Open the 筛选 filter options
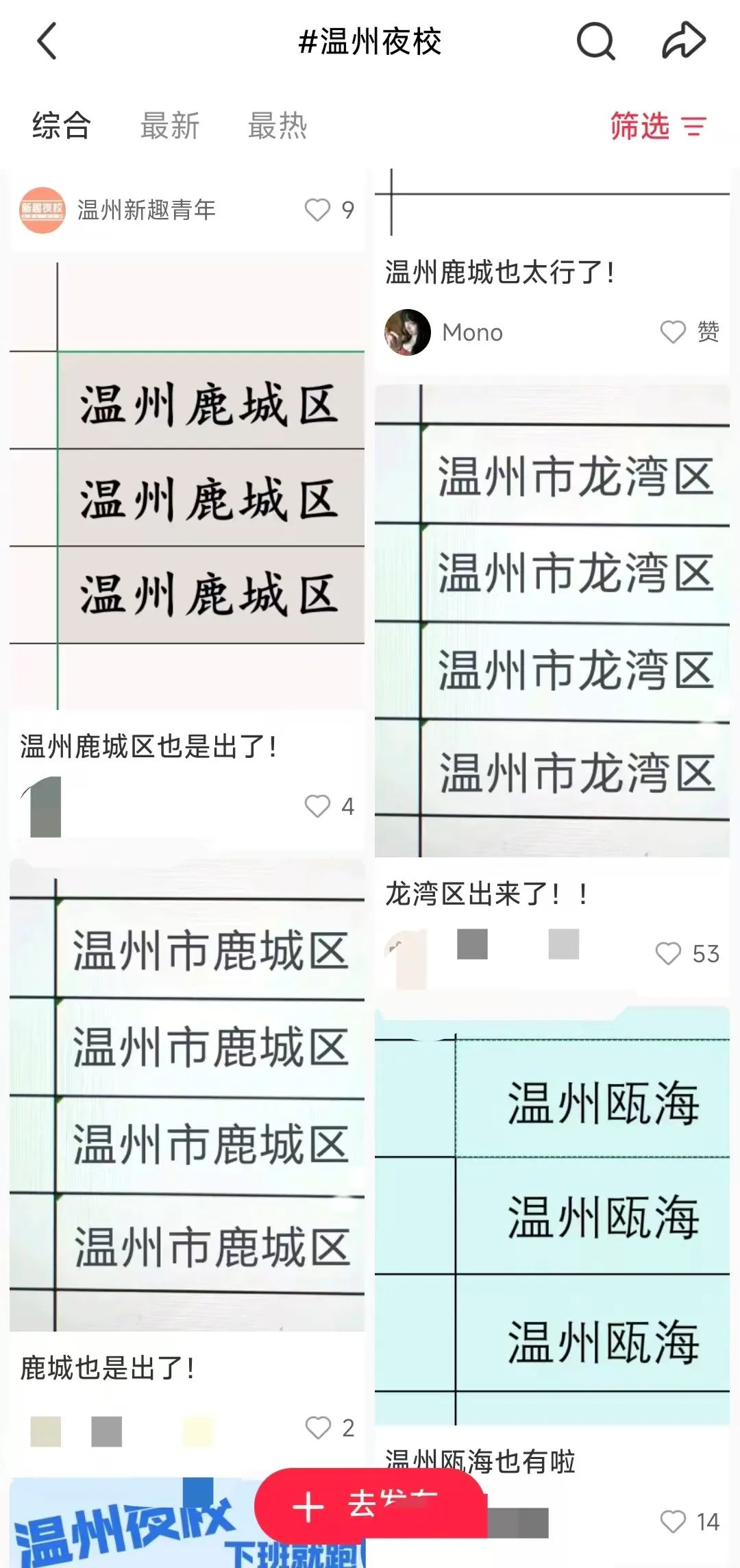 tap(658, 126)
